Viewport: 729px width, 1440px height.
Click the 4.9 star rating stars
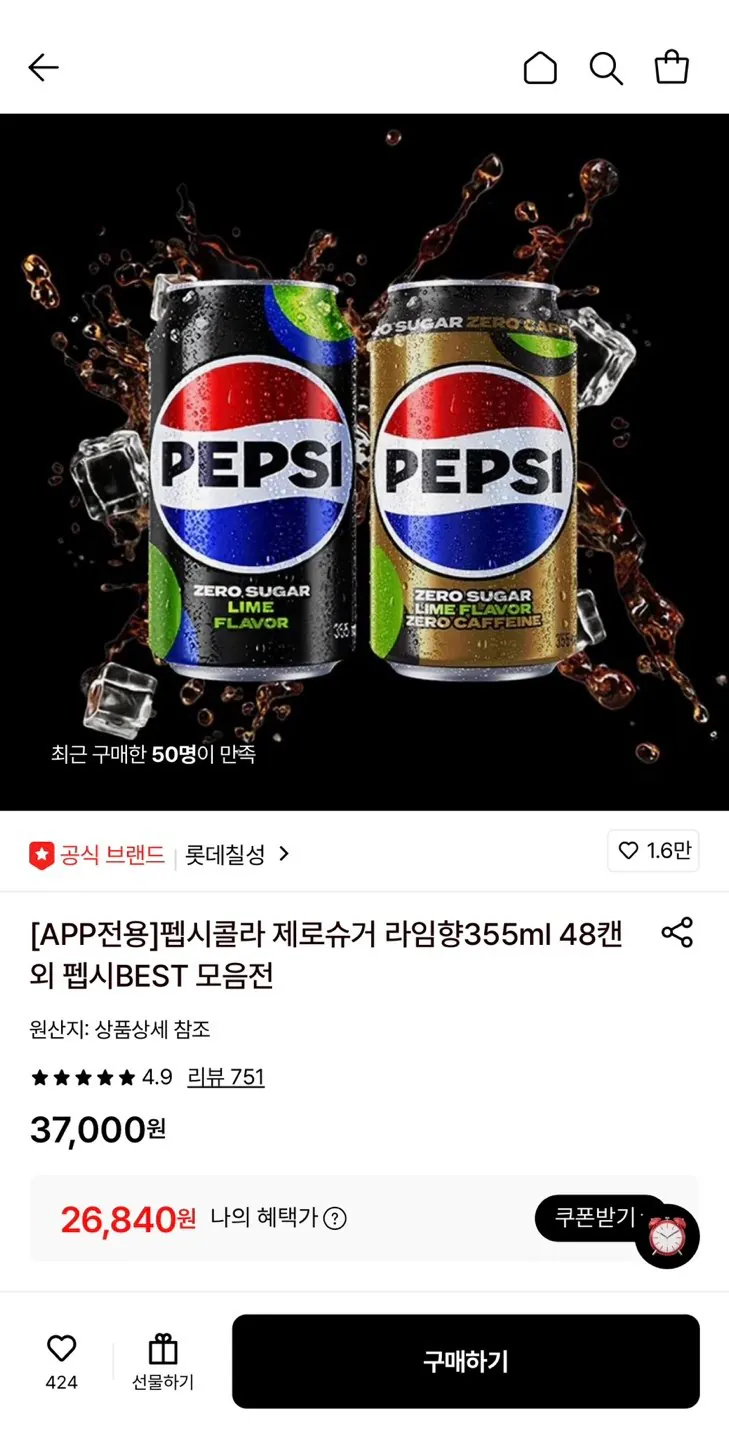click(x=85, y=1076)
